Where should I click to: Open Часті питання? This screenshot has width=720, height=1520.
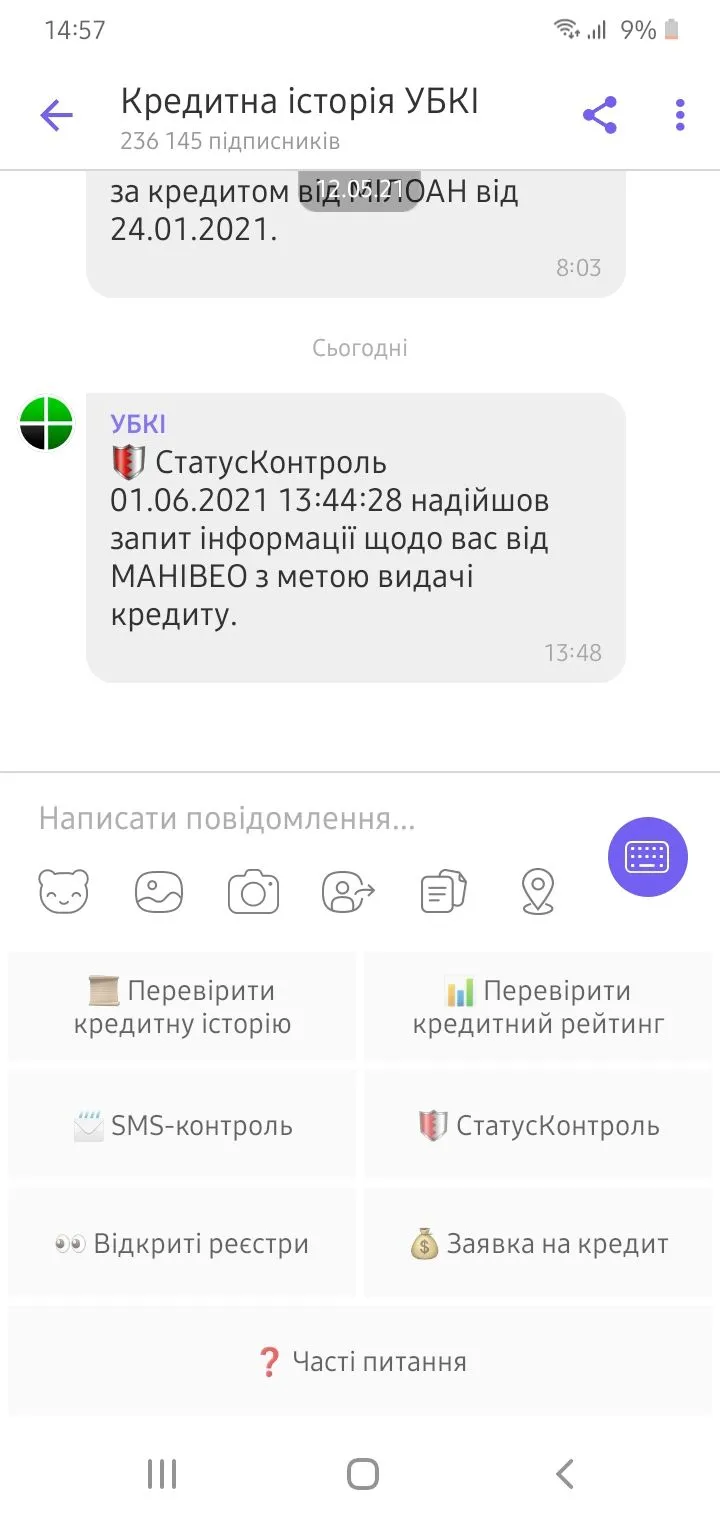(361, 1362)
